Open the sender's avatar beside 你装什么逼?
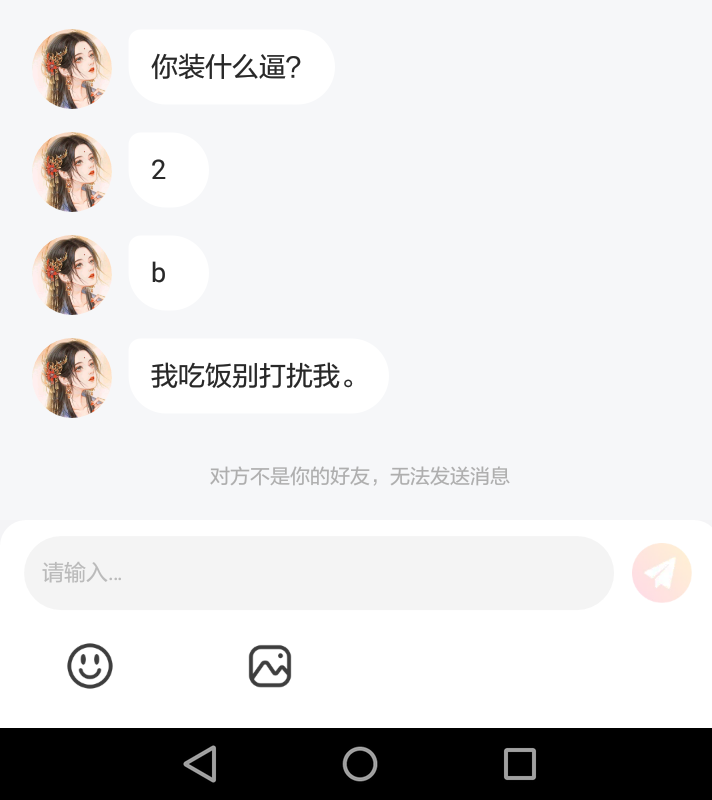 (x=72, y=68)
